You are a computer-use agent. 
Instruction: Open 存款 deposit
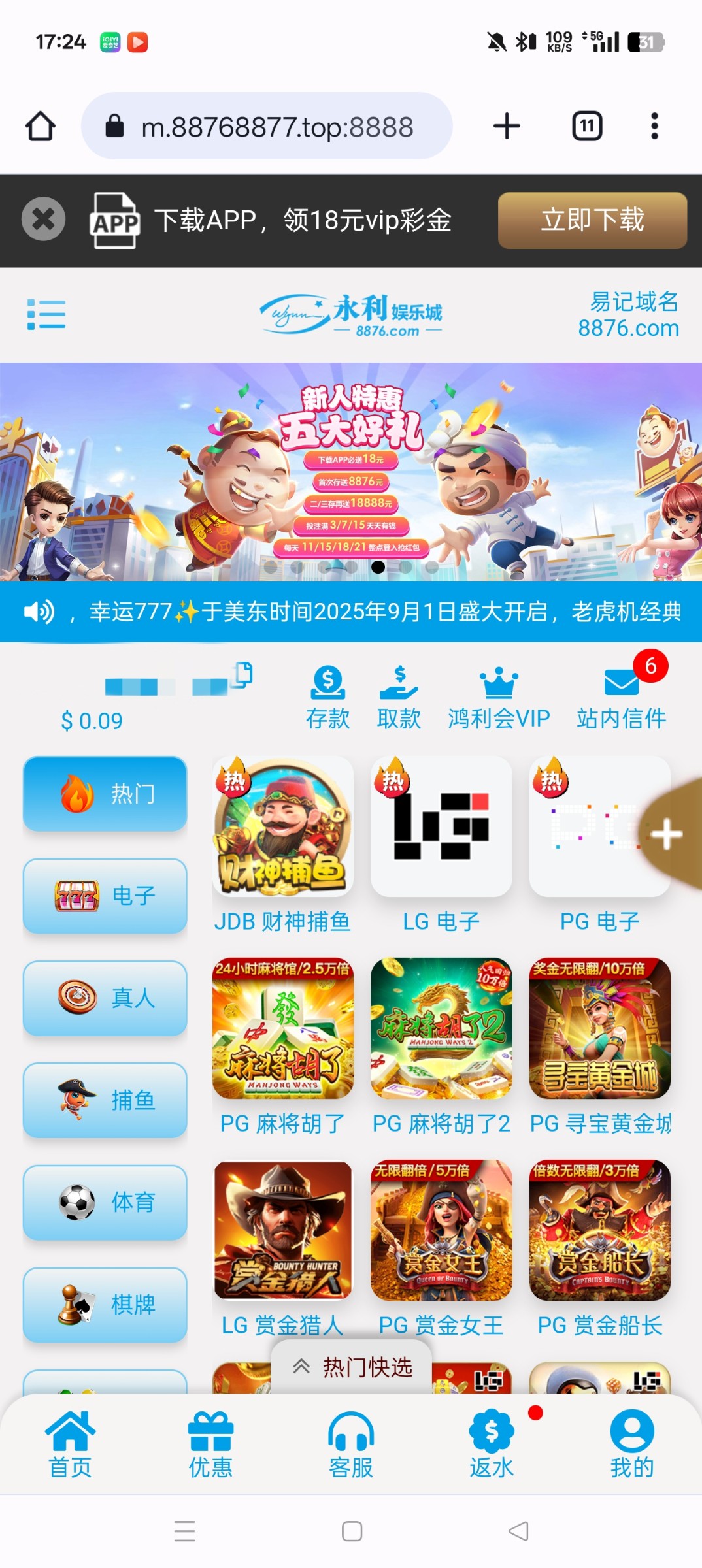click(328, 697)
